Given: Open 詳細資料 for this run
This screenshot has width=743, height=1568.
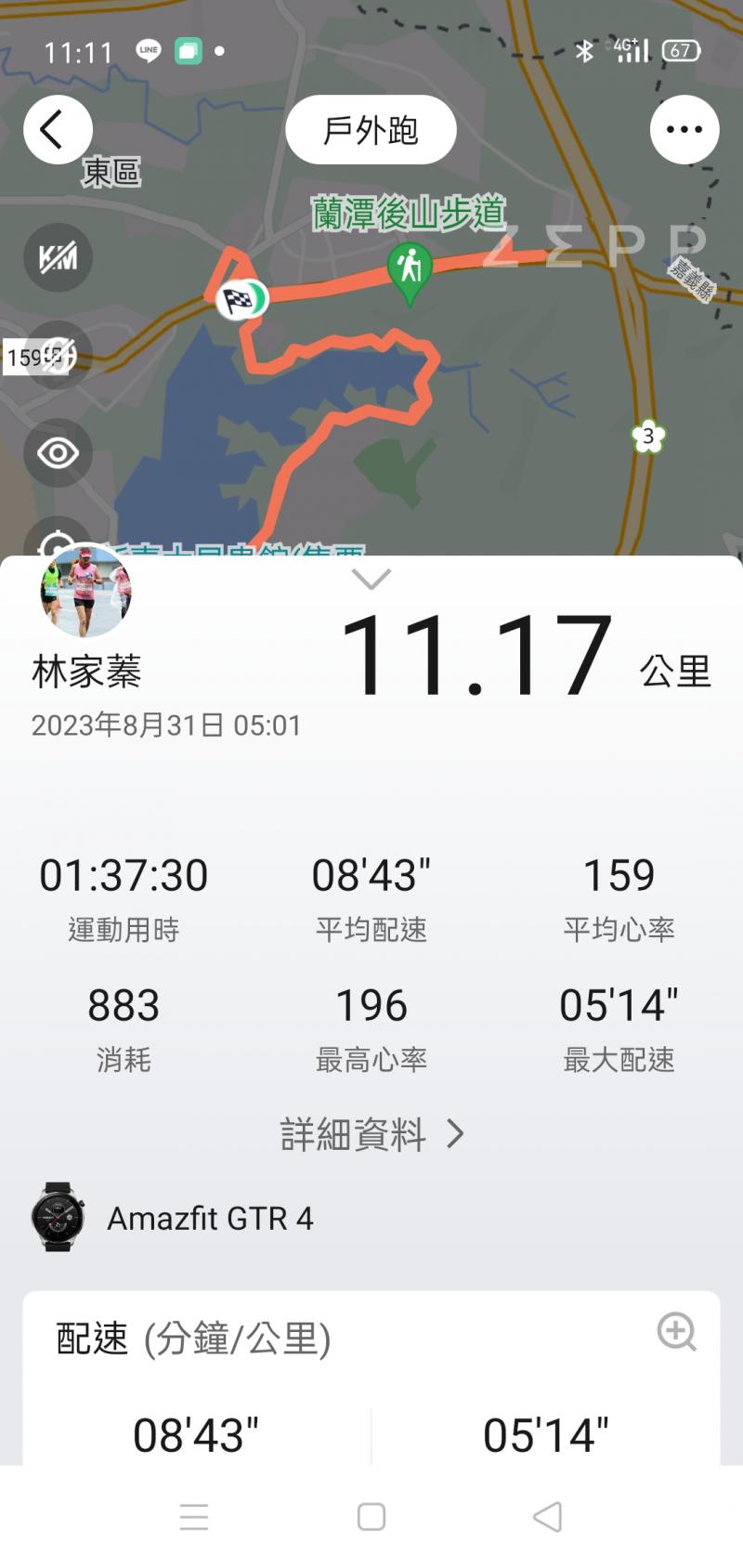Looking at the screenshot, I should click(x=371, y=1134).
